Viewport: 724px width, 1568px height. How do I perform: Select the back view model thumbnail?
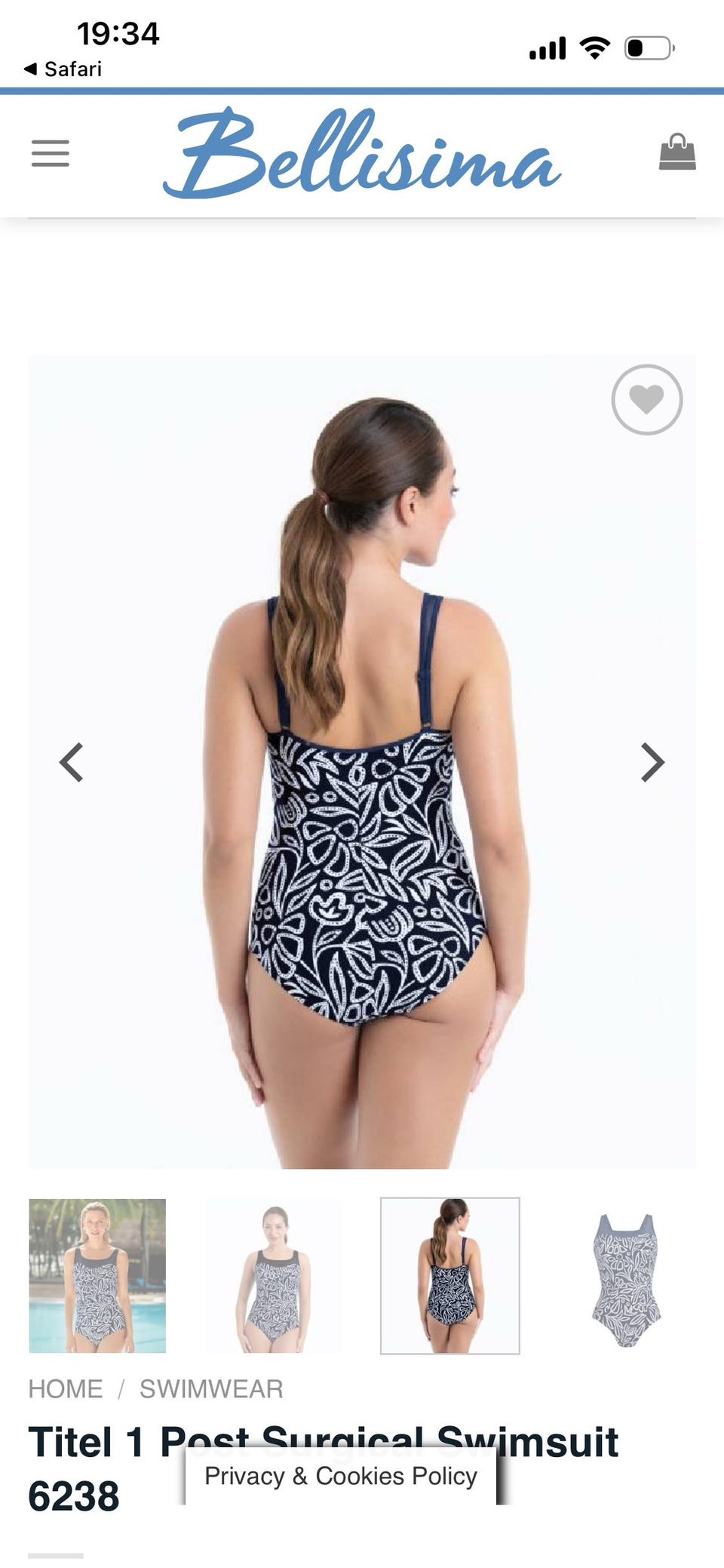coord(449,1275)
